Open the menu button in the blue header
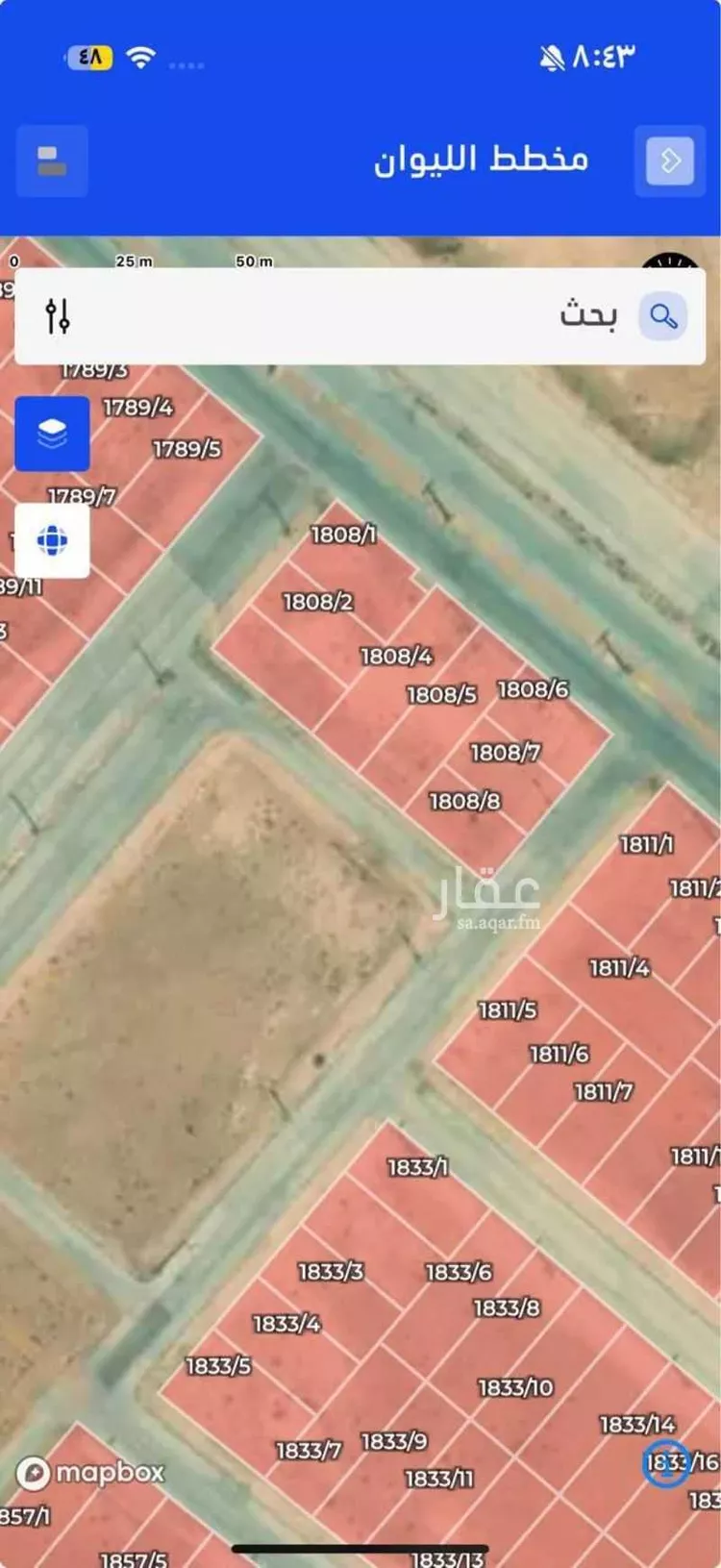 52,161
